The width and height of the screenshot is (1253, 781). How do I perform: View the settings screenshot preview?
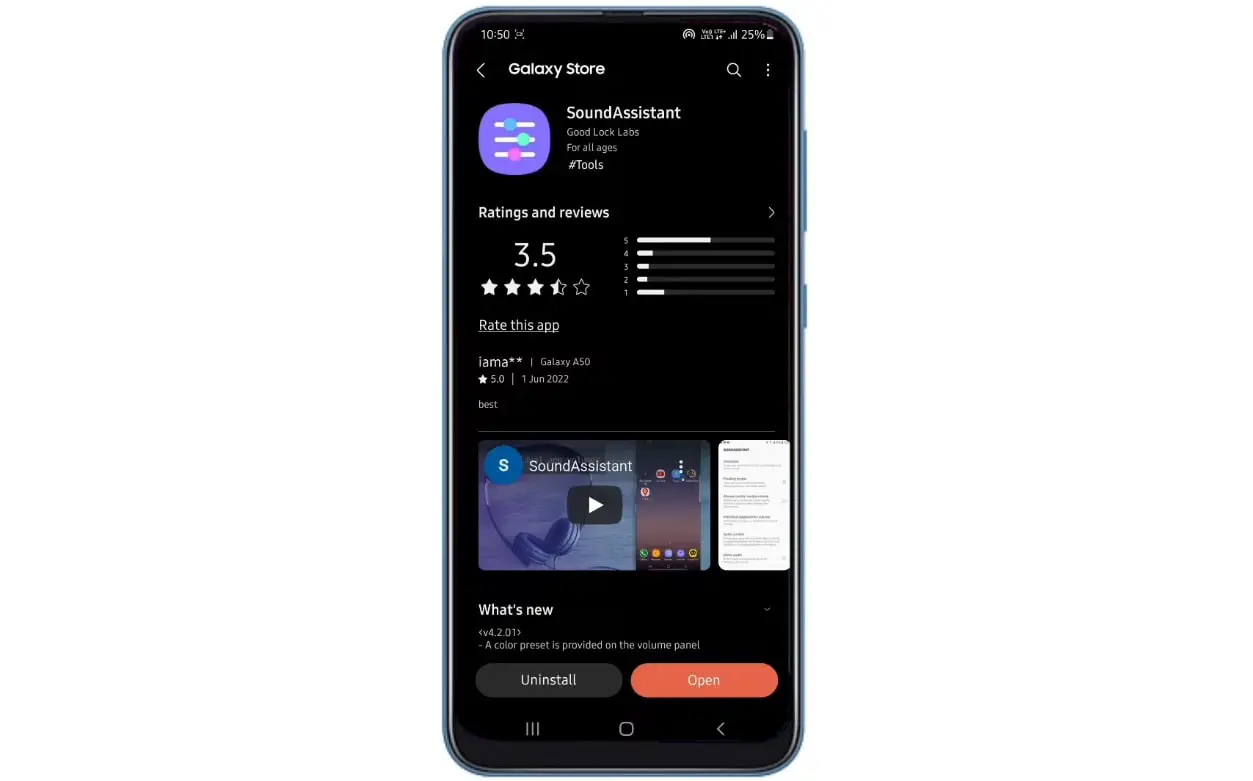point(754,505)
